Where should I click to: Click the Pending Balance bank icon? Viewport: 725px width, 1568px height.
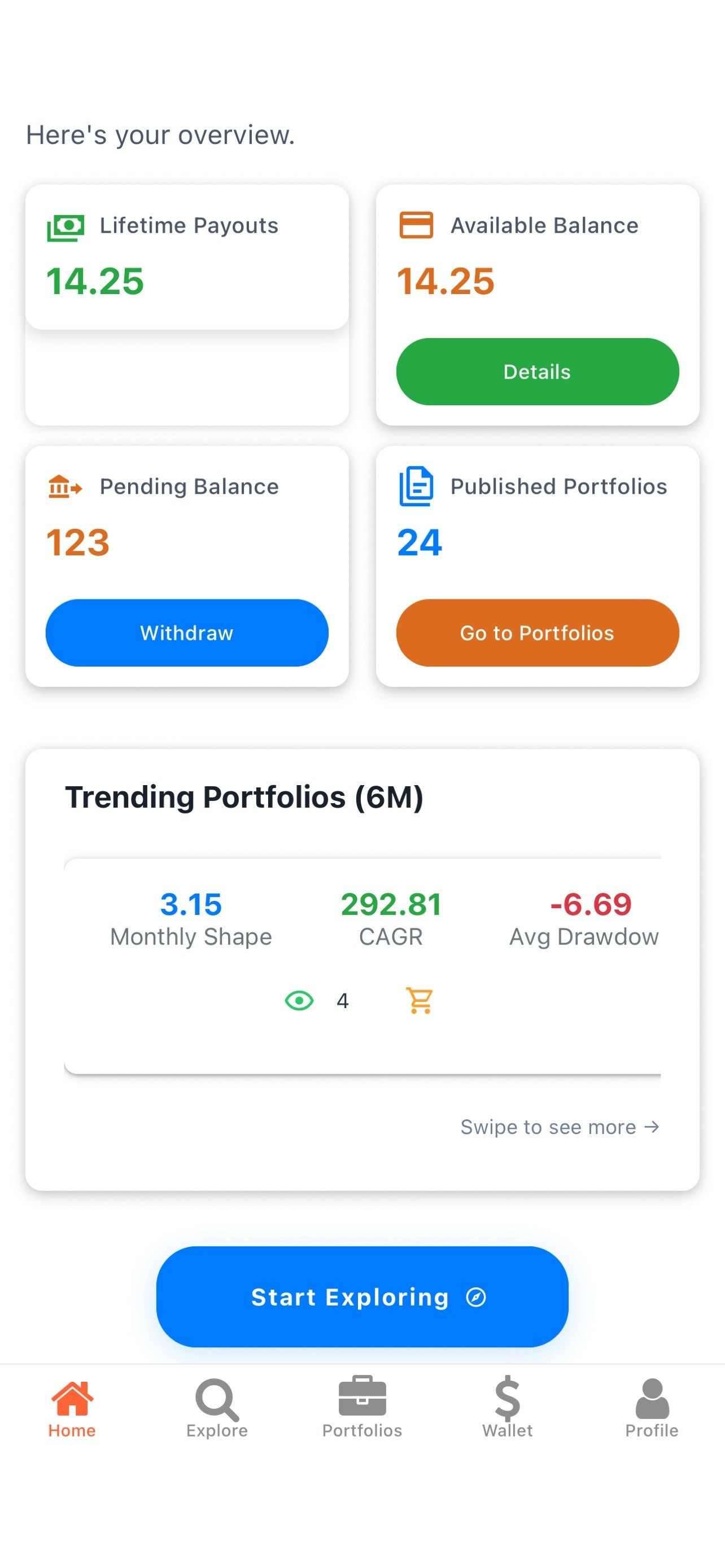tap(64, 487)
